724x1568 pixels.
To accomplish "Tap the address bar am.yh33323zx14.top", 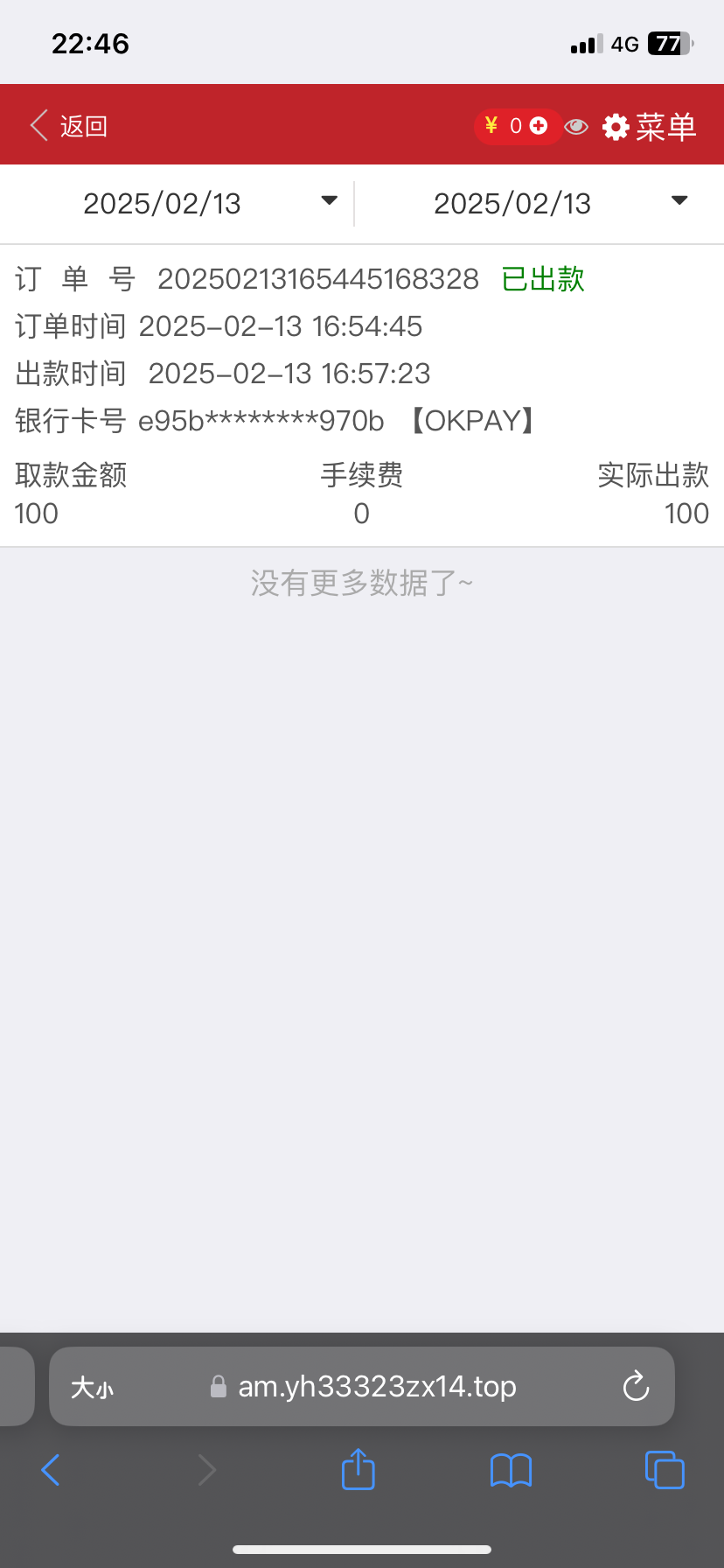I will (x=362, y=1386).
